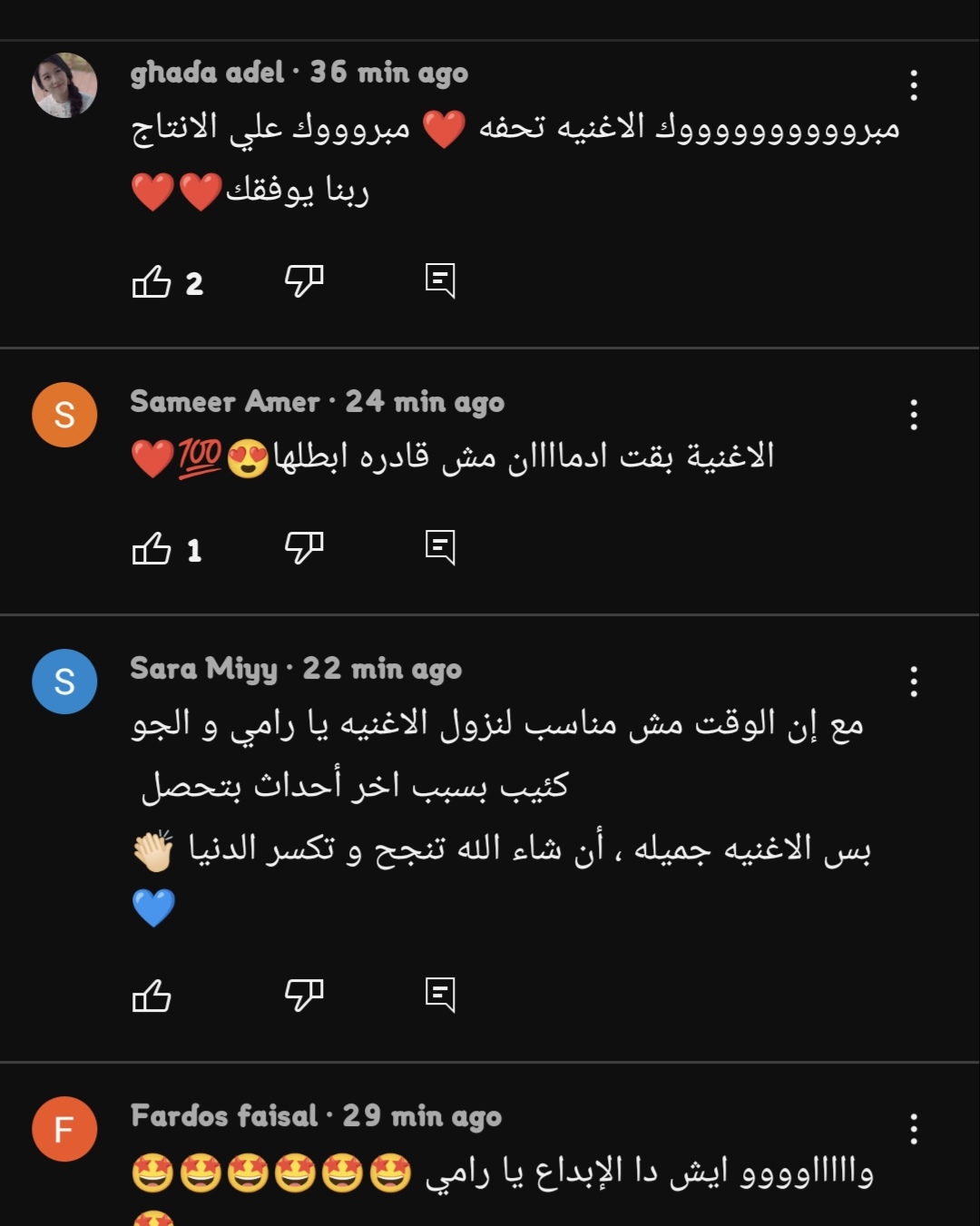The height and width of the screenshot is (1226, 980).
Task: Dislike Sara Miyy's comment
Action: (304, 995)
